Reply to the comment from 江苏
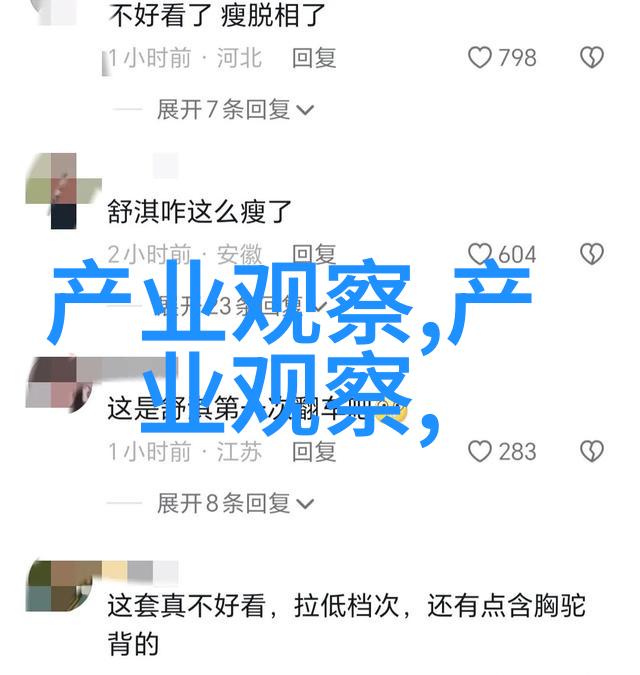Viewport: 640px width, 675px height. point(314,452)
